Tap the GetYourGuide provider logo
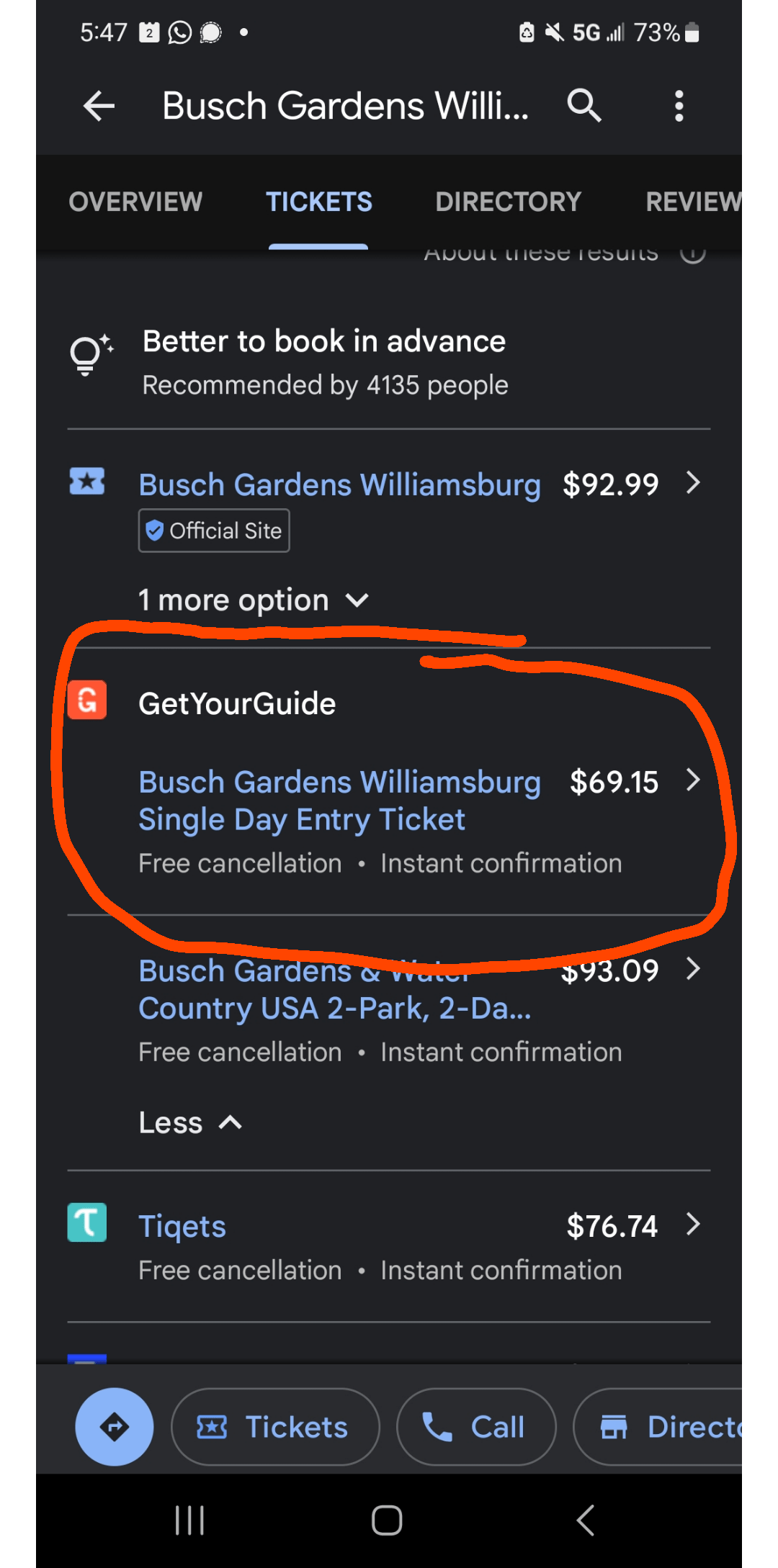Screen dimensions: 778x1568 (x=86, y=700)
